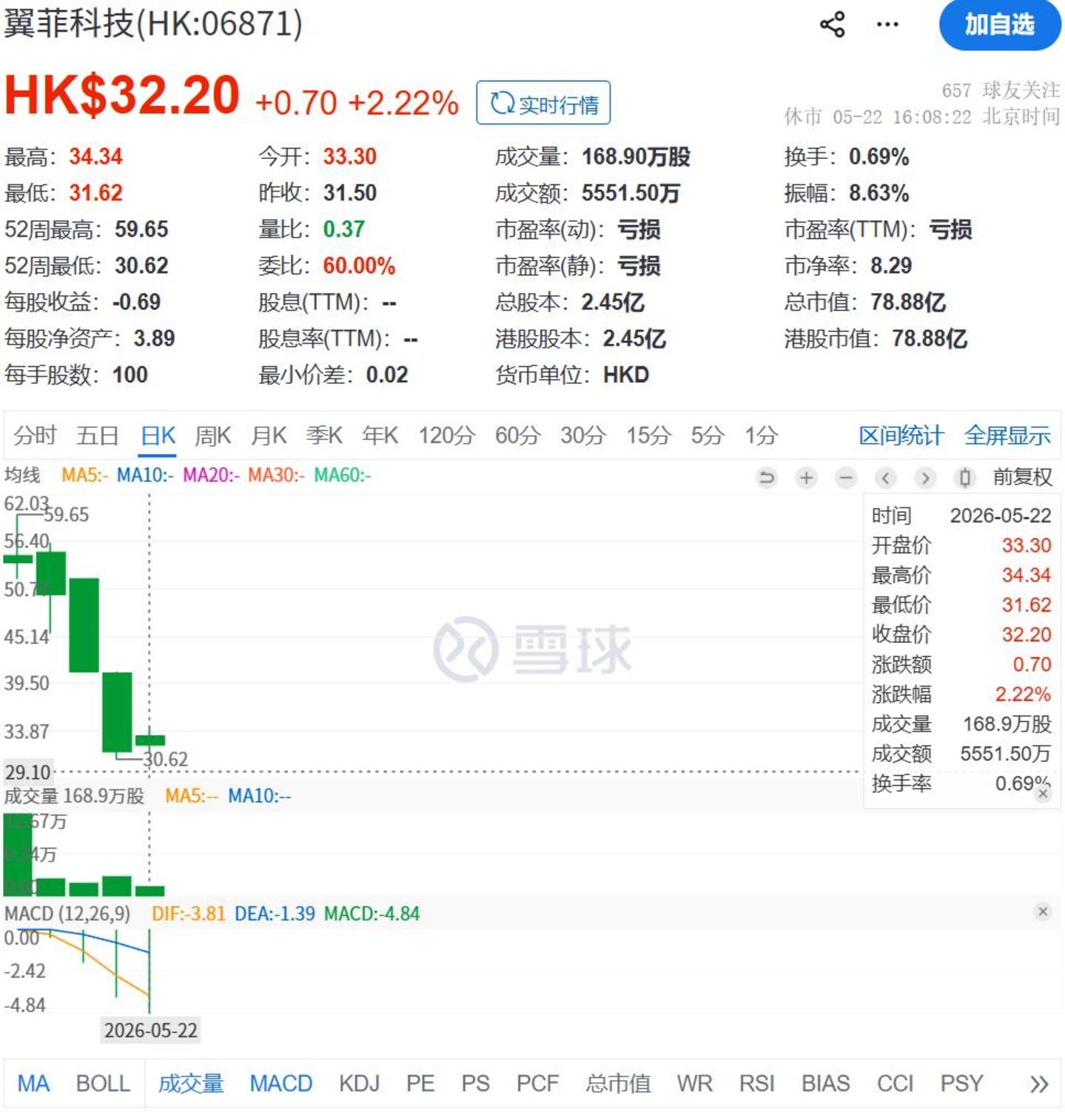The image size is (1065, 1120).
Task: Select the 60分 interval tab
Action: coord(518,435)
